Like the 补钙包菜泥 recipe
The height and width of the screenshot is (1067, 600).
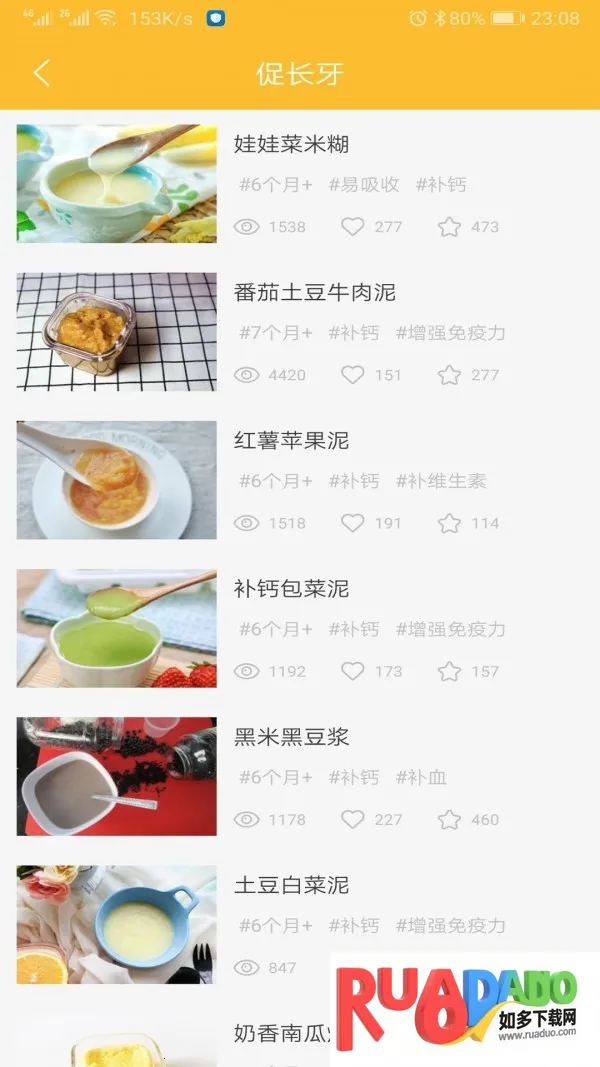coord(352,671)
